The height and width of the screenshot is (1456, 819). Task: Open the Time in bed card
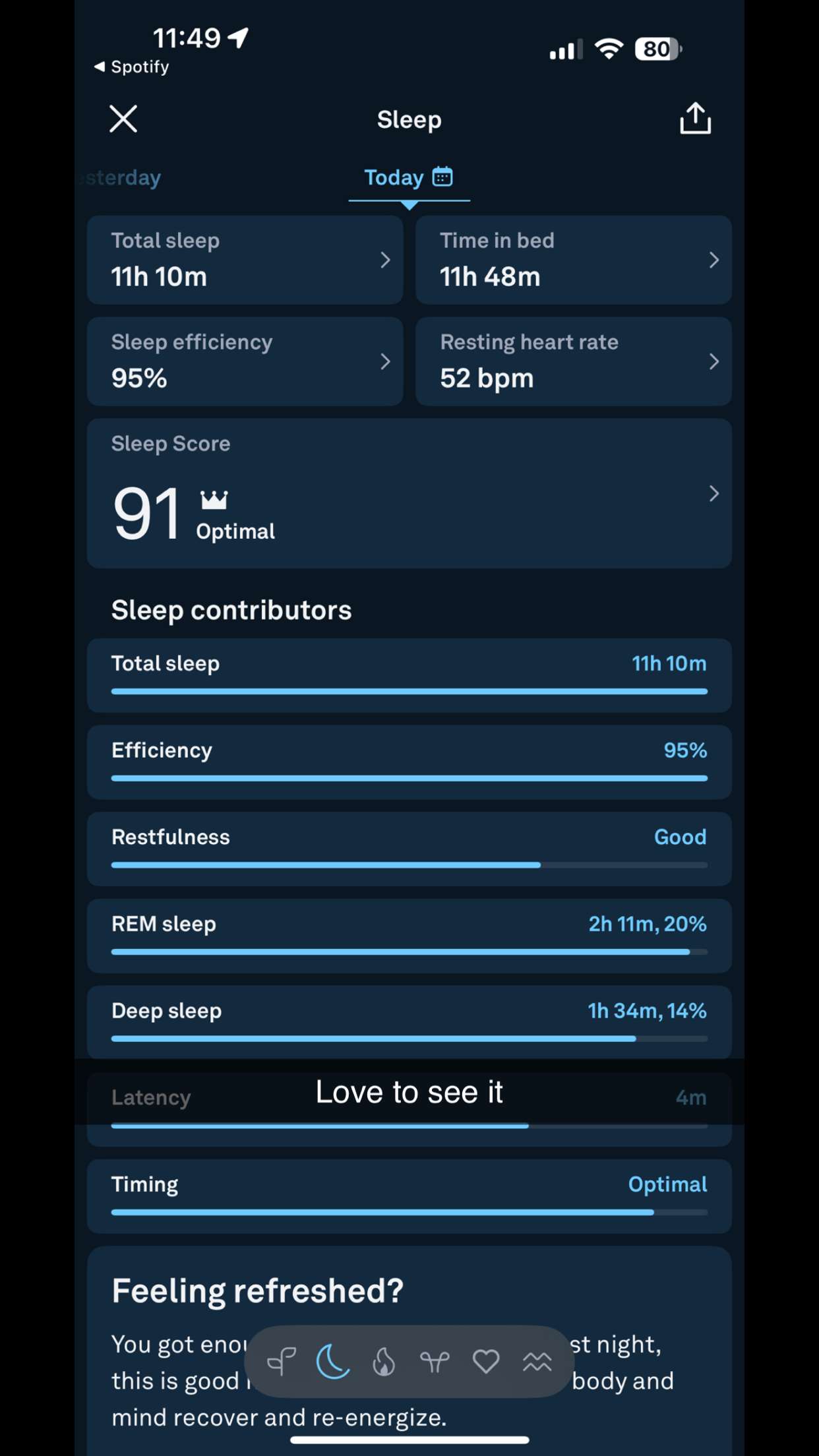coord(573,260)
